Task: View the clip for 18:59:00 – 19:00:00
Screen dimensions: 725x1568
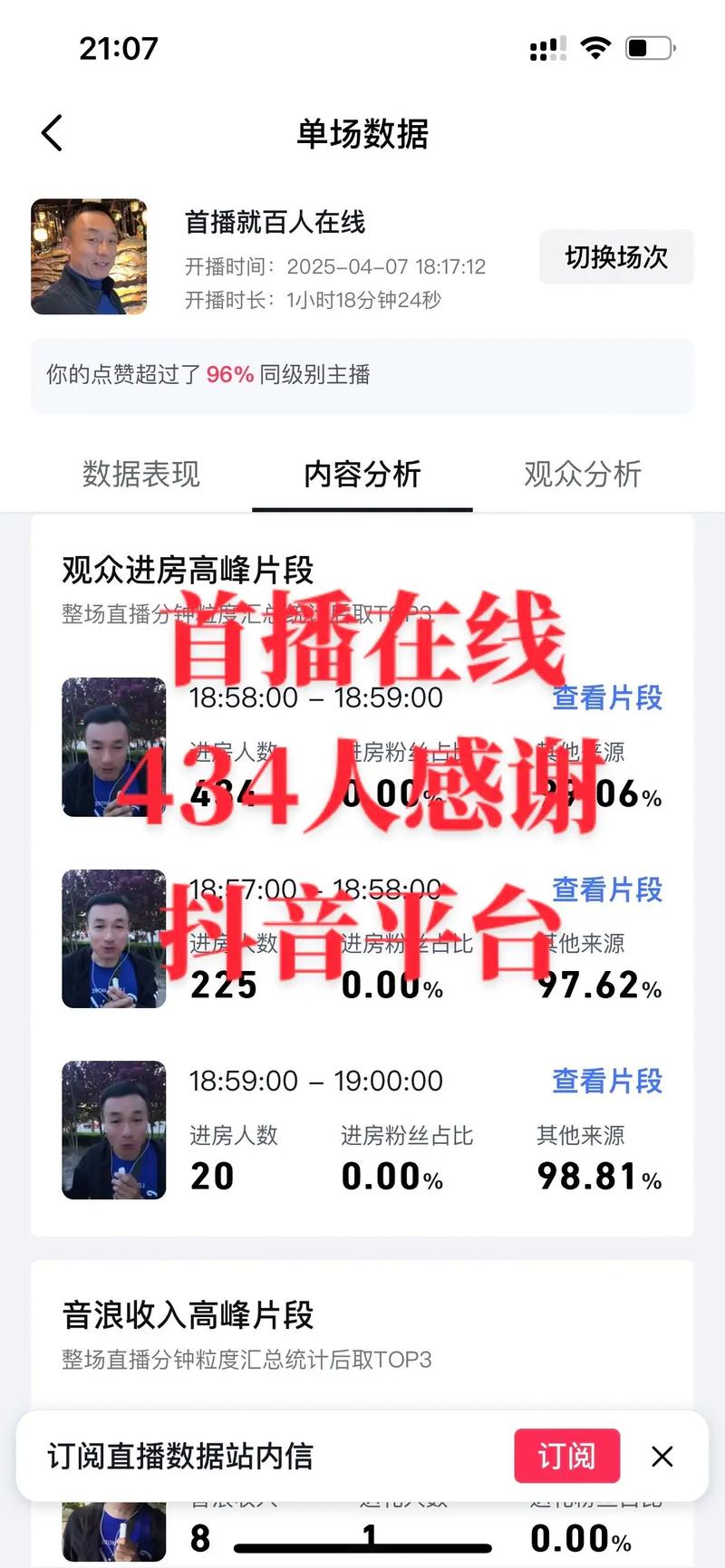Action: (x=607, y=1081)
